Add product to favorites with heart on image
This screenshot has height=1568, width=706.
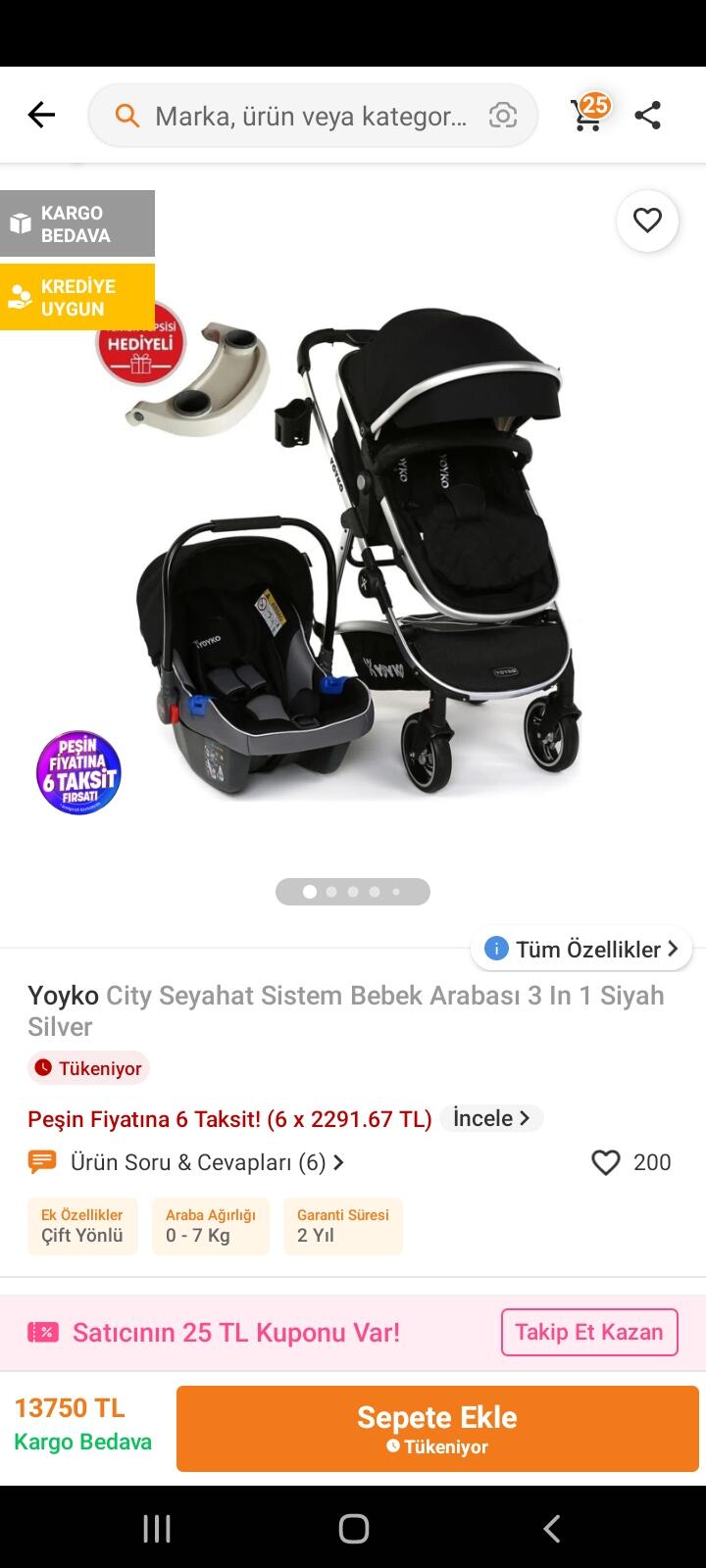(x=647, y=220)
